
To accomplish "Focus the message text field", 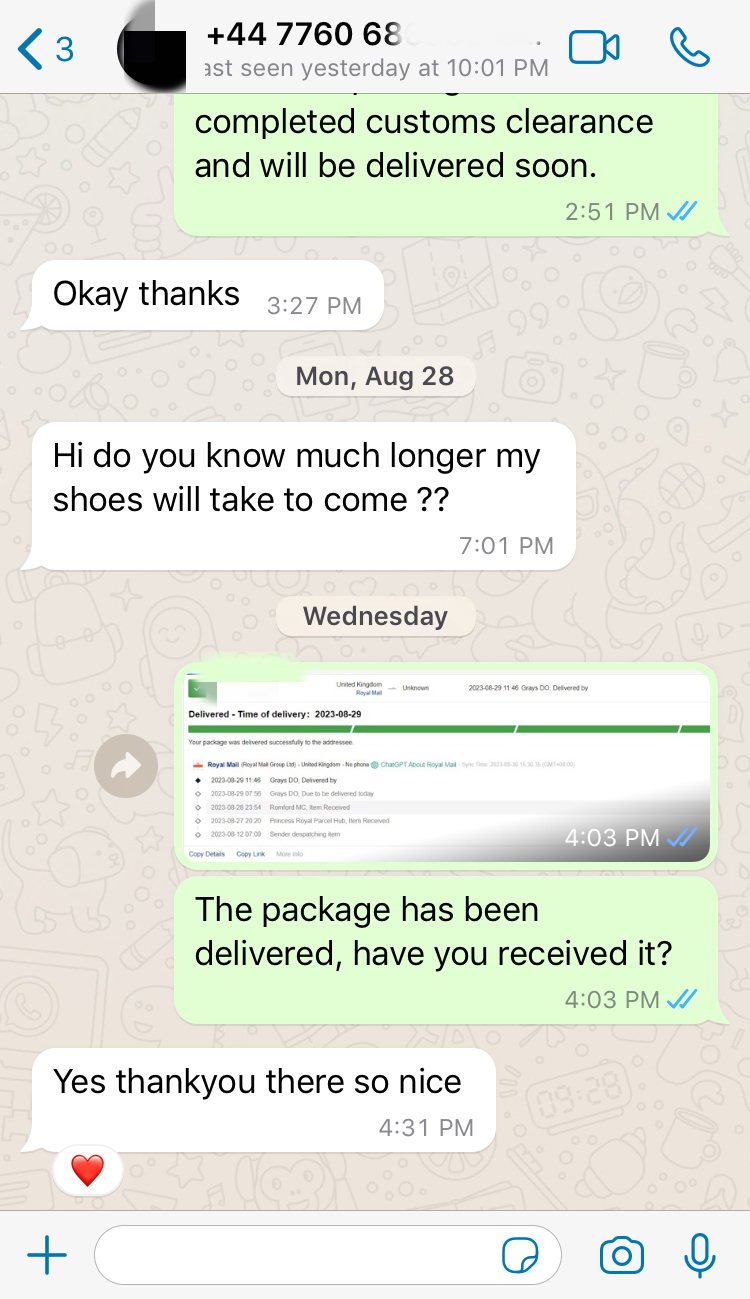I will tap(300, 1255).
